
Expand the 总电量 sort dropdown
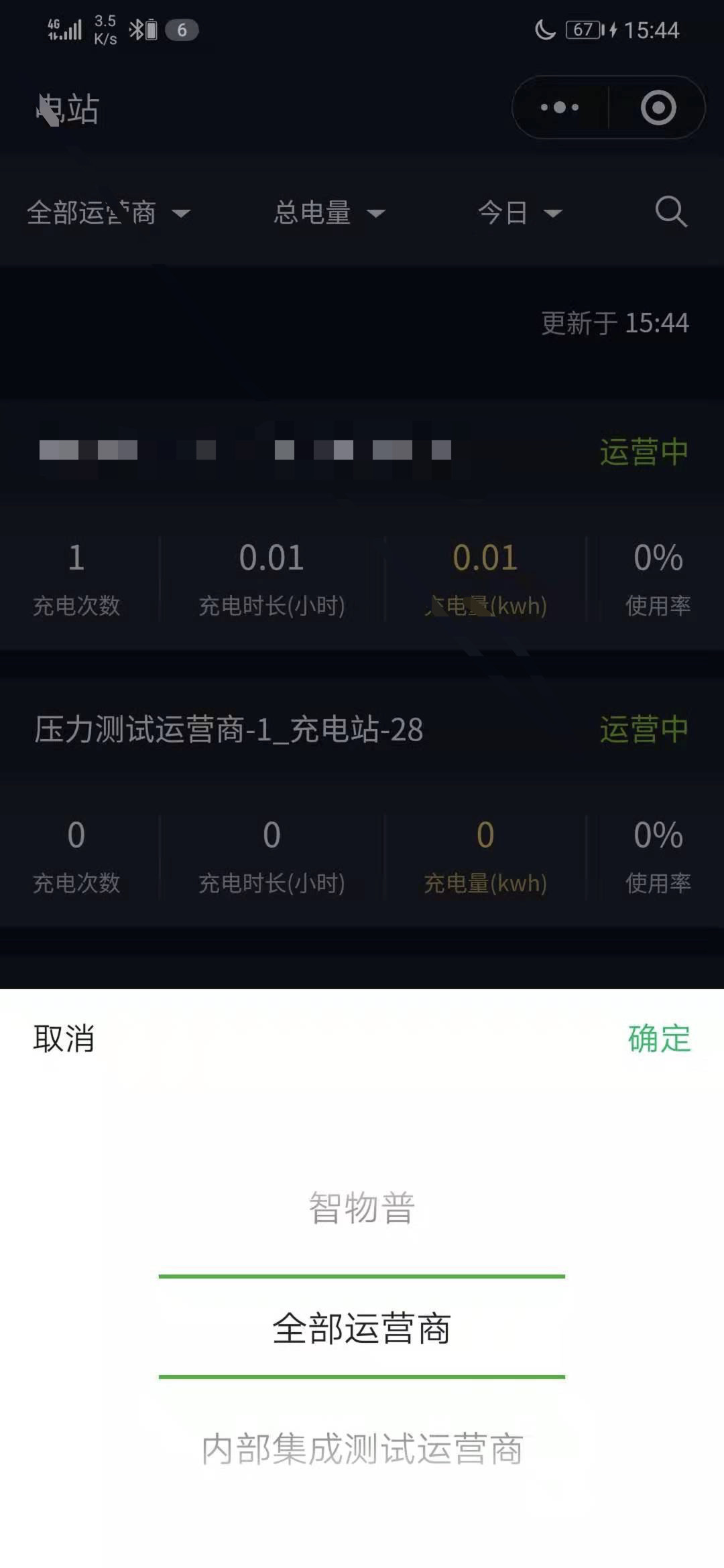pos(328,213)
